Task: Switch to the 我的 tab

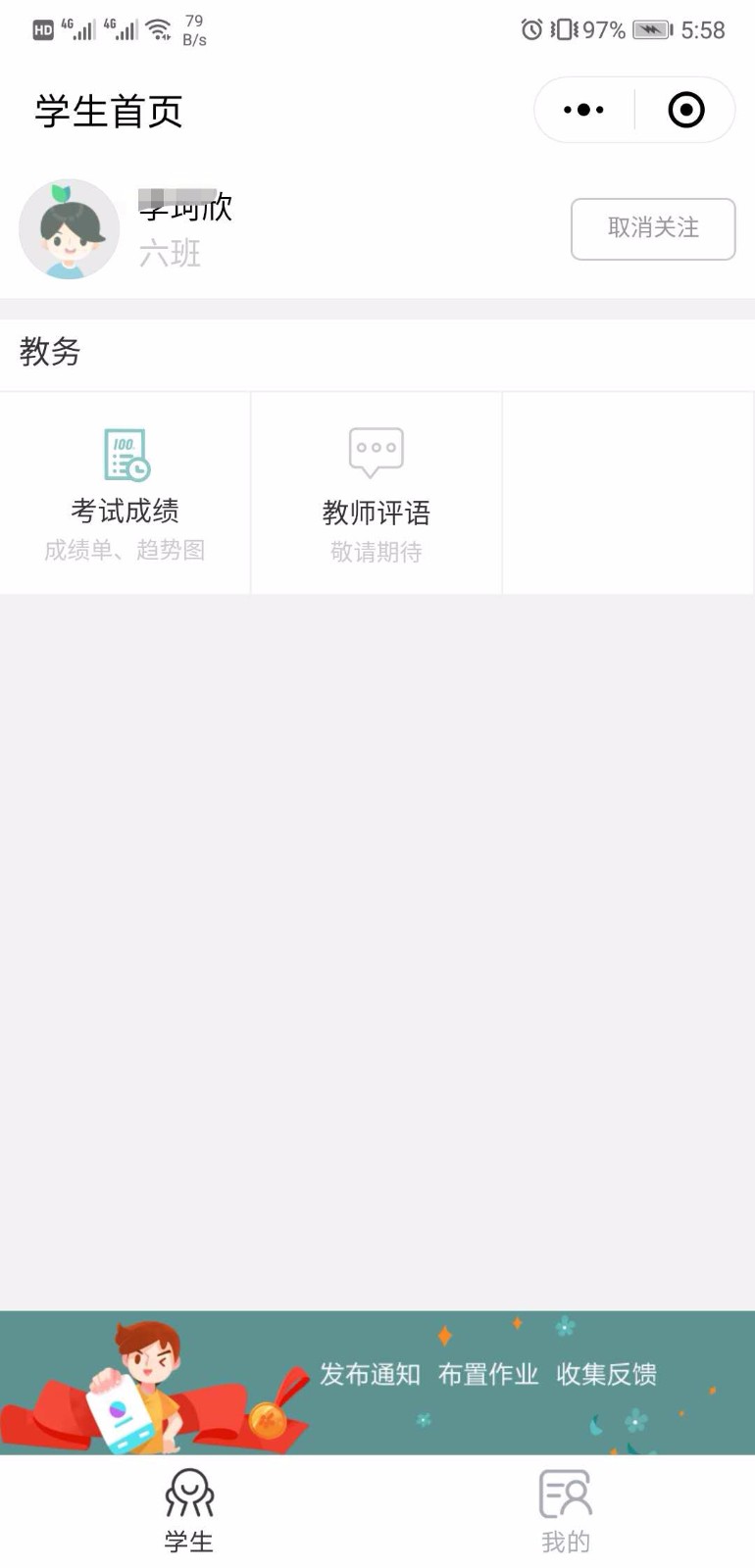Action: [x=566, y=1510]
